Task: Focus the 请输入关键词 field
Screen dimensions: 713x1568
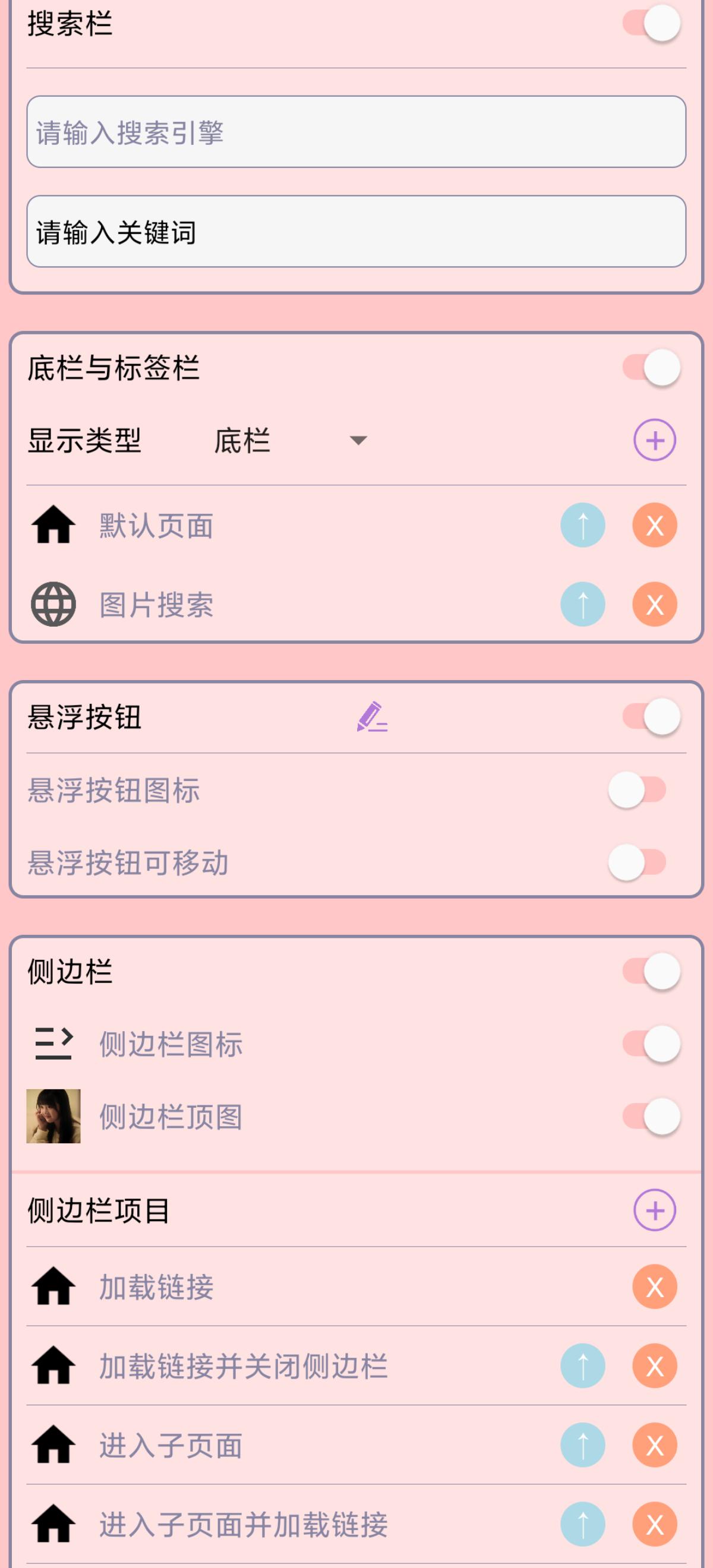Action: tap(356, 232)
